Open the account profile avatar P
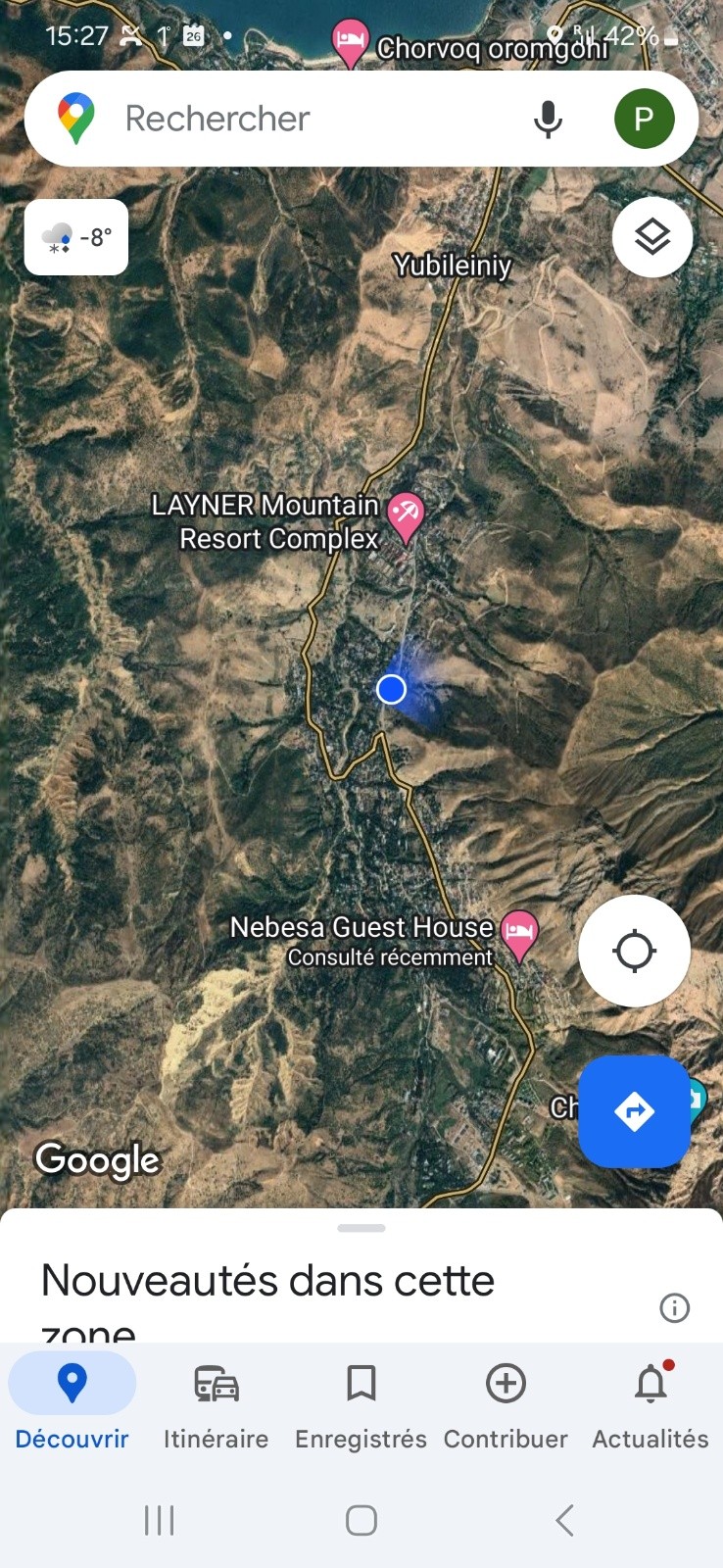Viewport: 723px width, 1568px height. 644,119
